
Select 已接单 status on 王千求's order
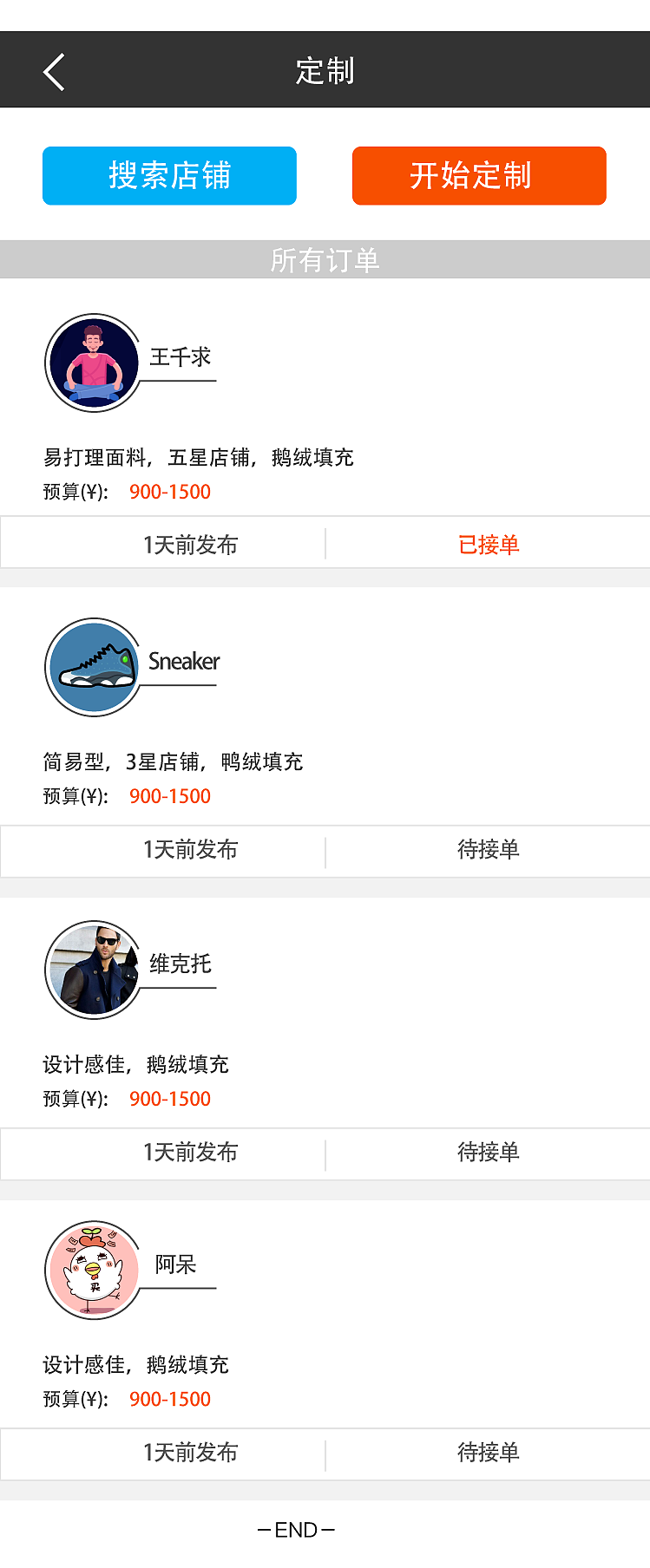489,544
